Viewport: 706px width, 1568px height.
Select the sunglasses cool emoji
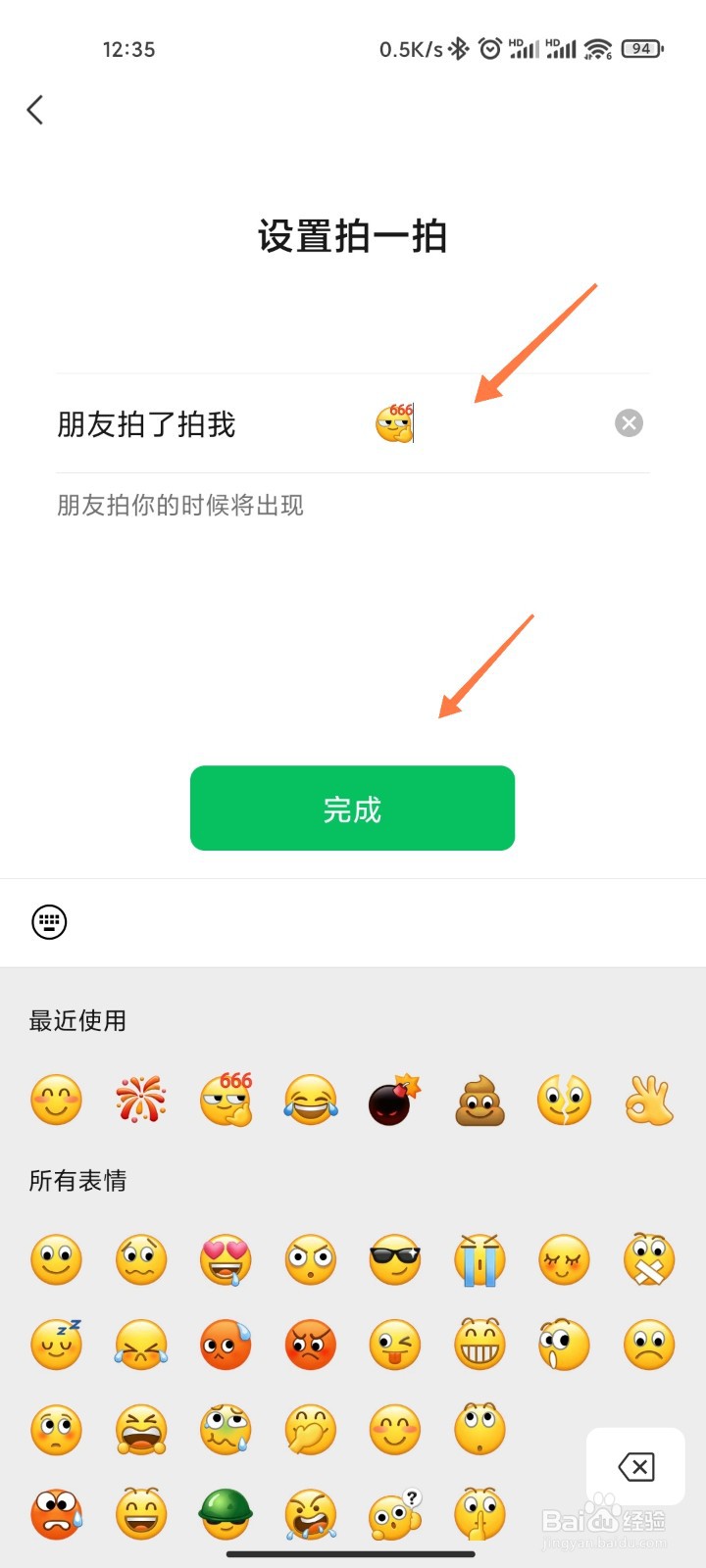(393, 1261)
